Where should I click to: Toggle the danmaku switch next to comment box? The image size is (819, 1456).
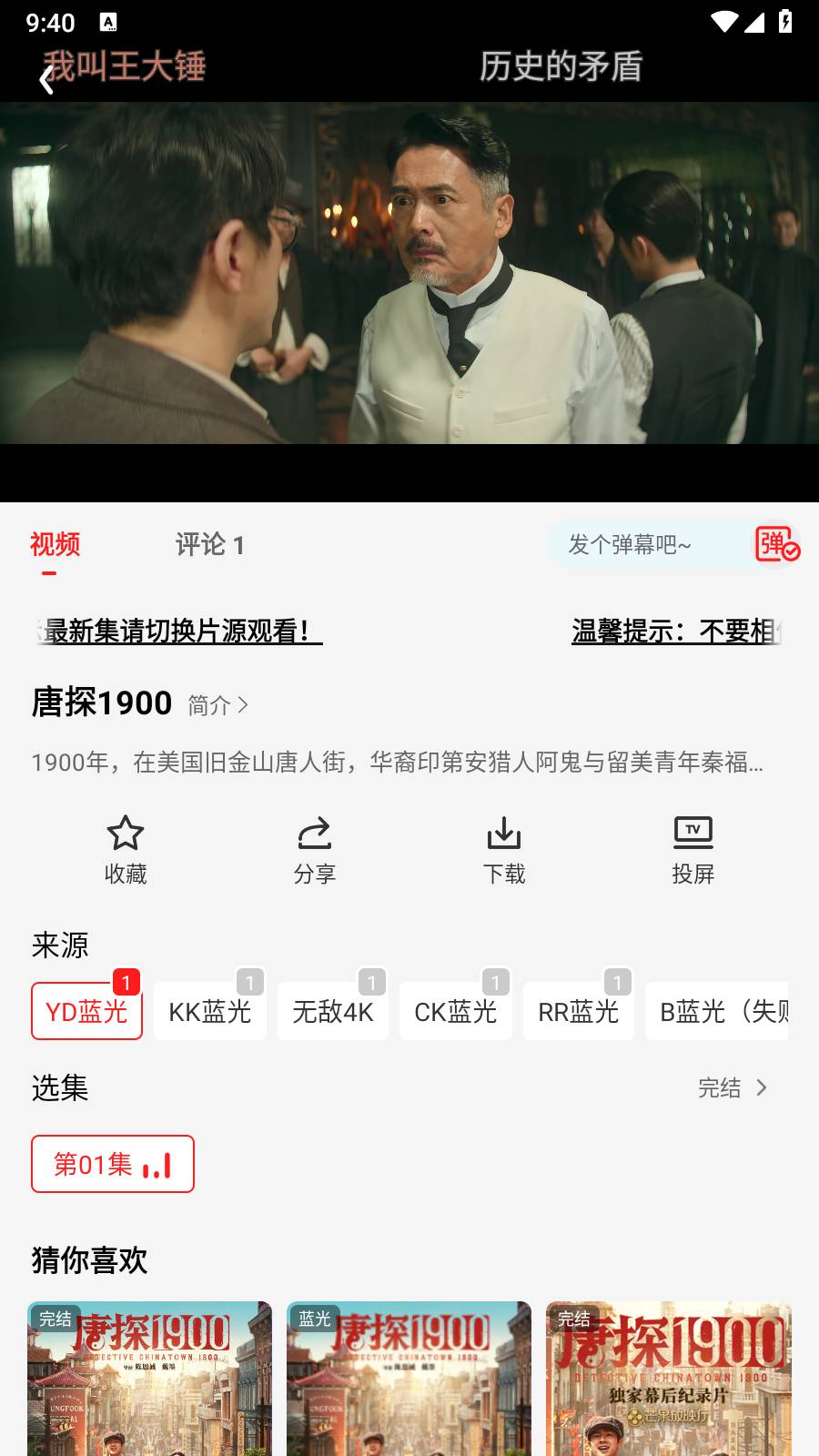775,544
